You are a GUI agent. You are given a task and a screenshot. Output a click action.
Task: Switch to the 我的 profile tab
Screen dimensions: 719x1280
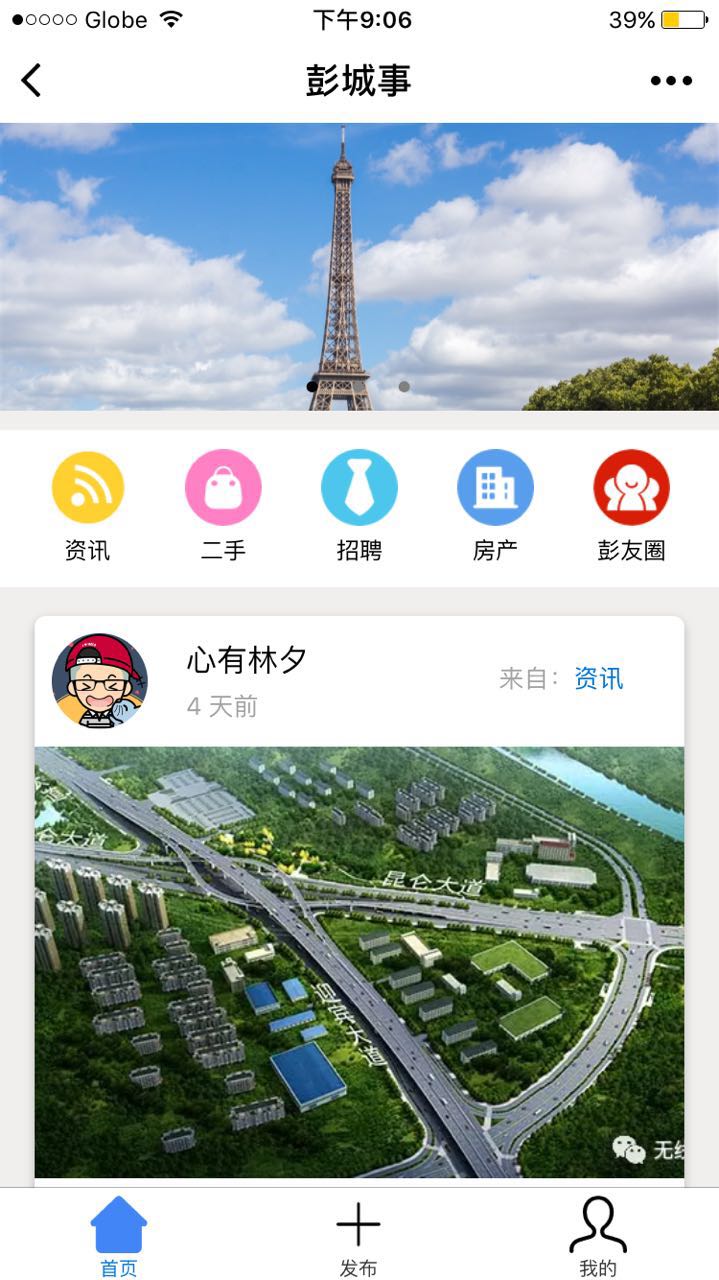pos(598,1236)
